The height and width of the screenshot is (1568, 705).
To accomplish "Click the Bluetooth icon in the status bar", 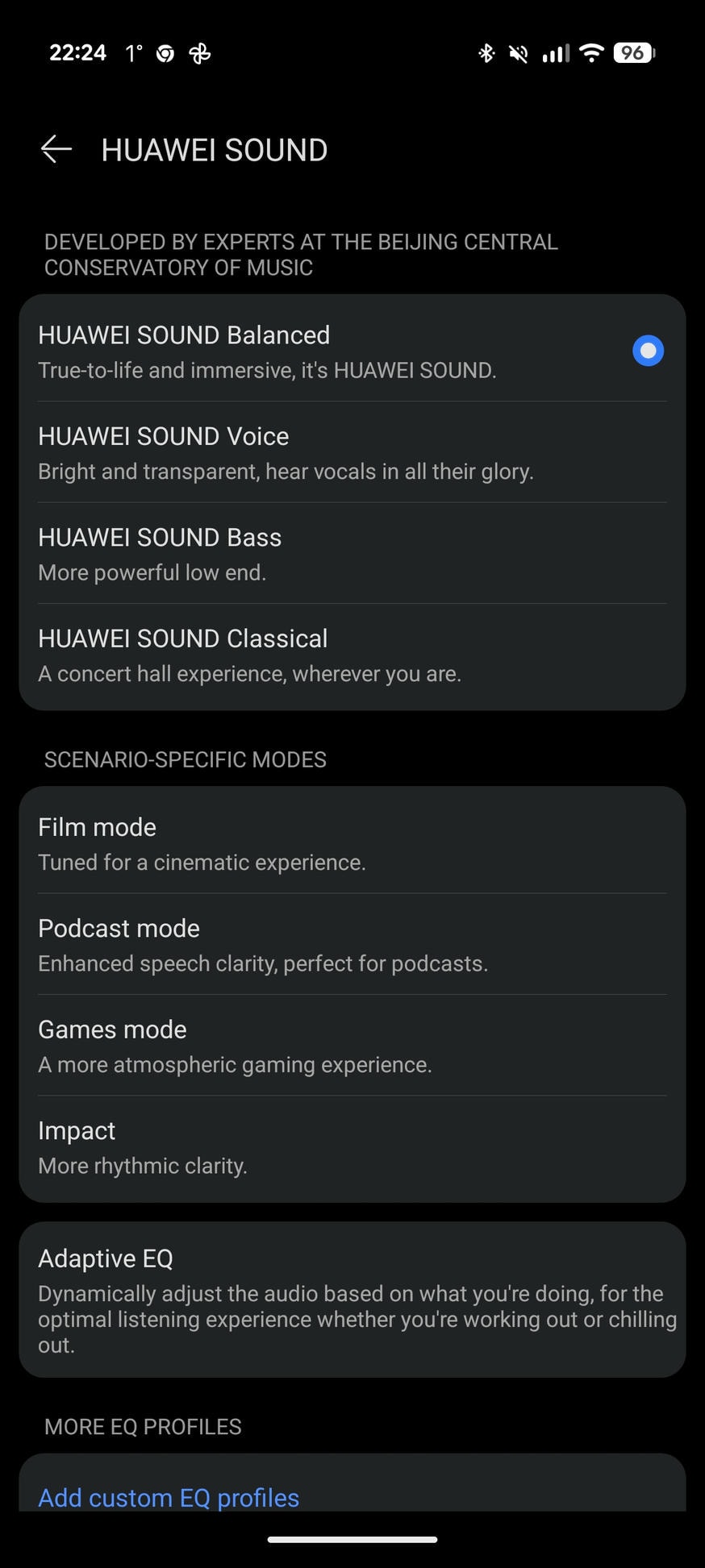I will (486, 52).
